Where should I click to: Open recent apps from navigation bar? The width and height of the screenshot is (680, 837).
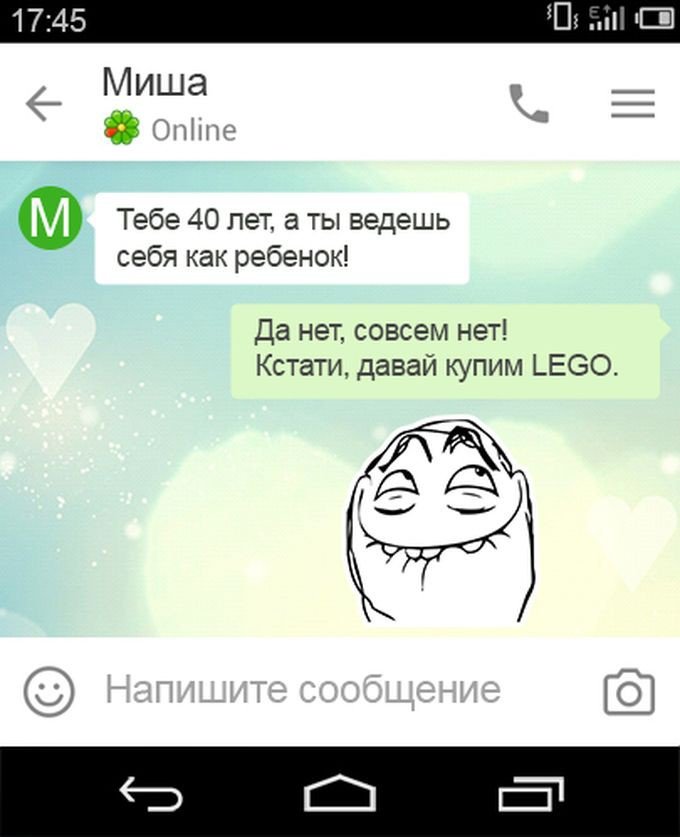pos(531,795)
